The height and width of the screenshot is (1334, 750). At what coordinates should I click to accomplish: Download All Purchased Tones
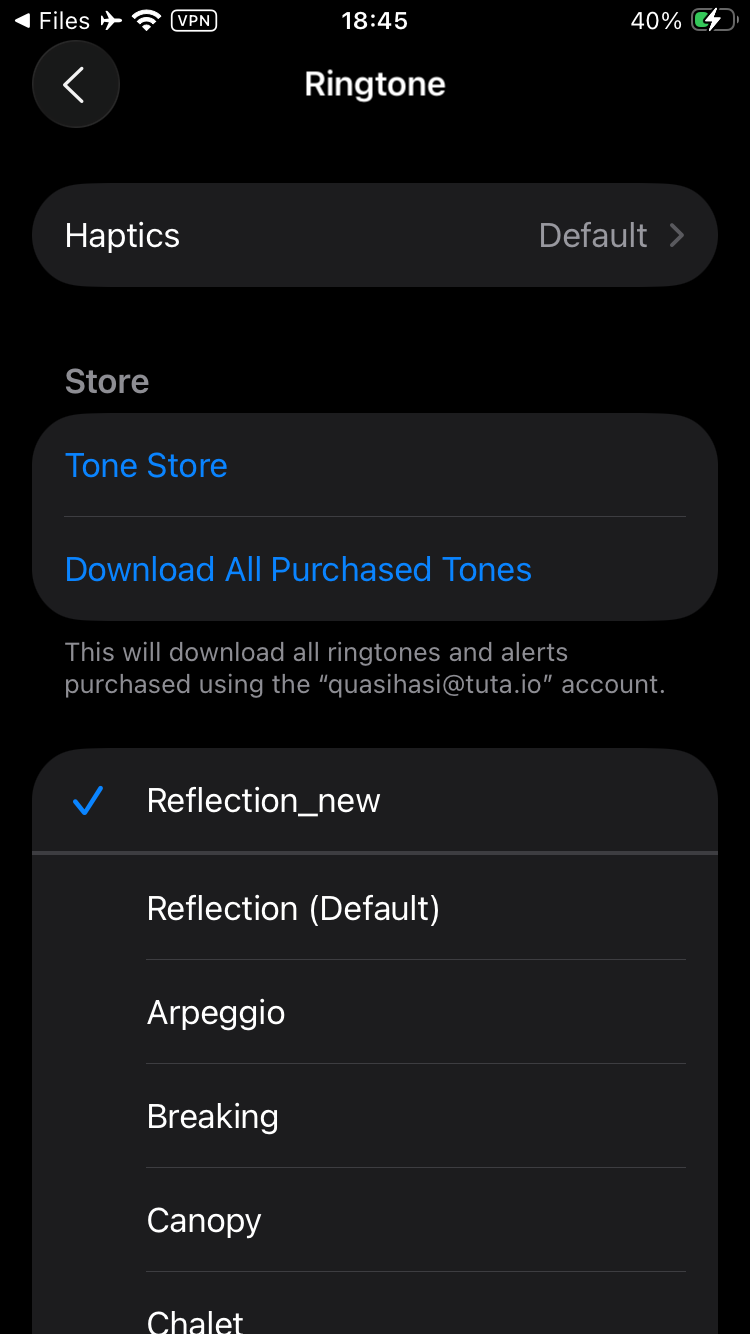[x=298, y=570]
